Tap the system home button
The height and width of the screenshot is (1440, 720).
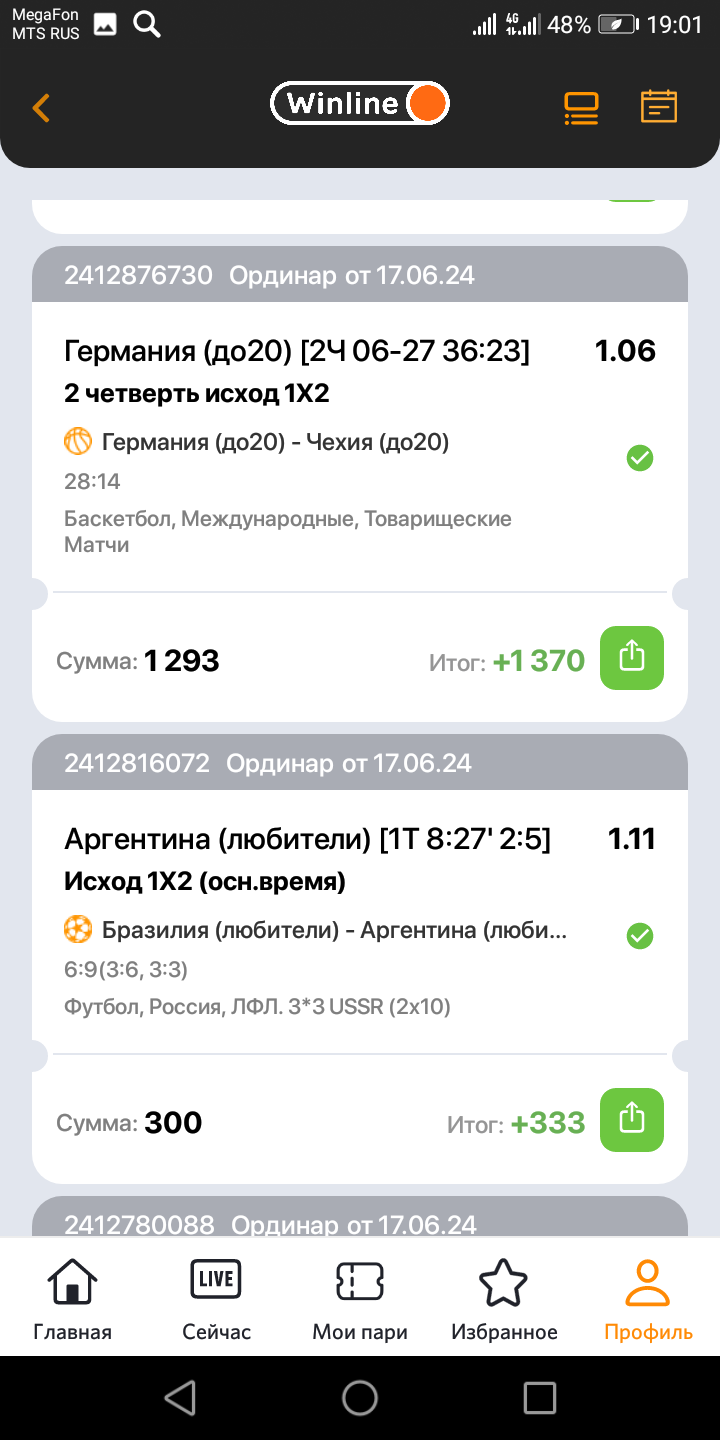[x=360, y=1398]
